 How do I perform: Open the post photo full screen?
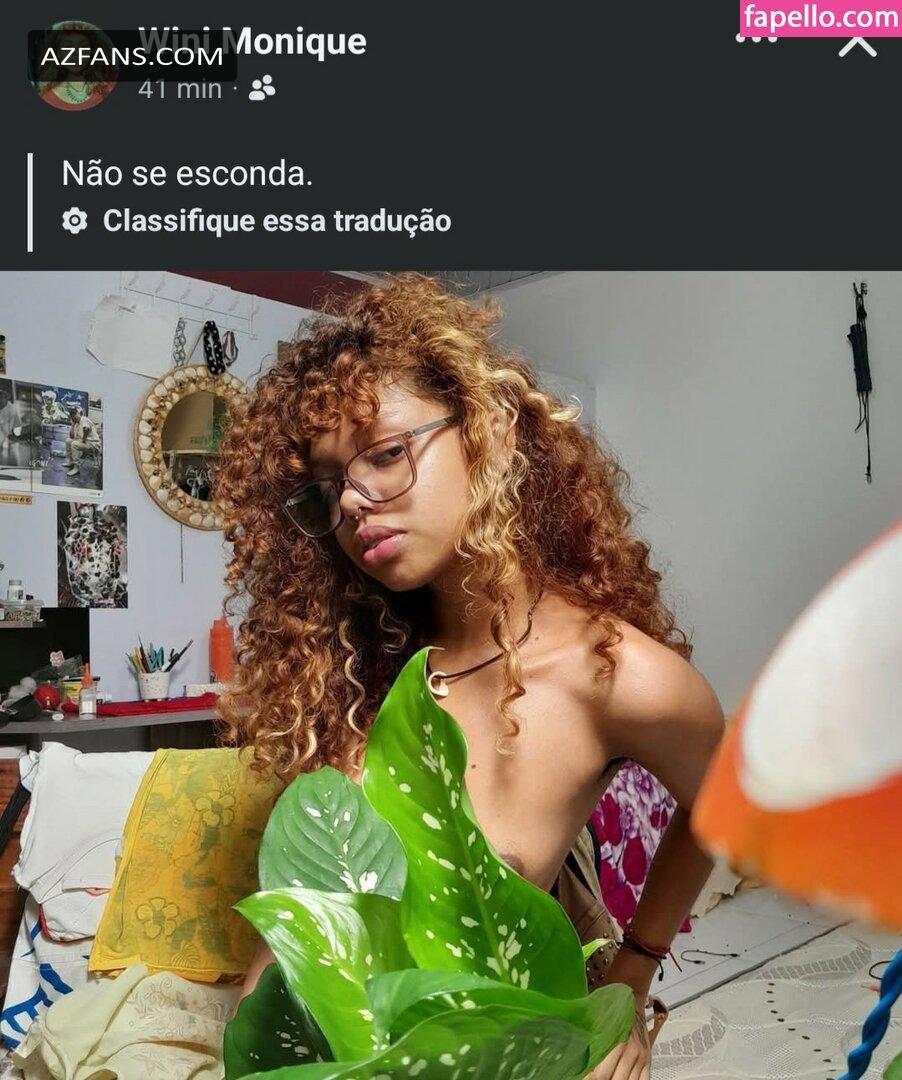point(450,675)
